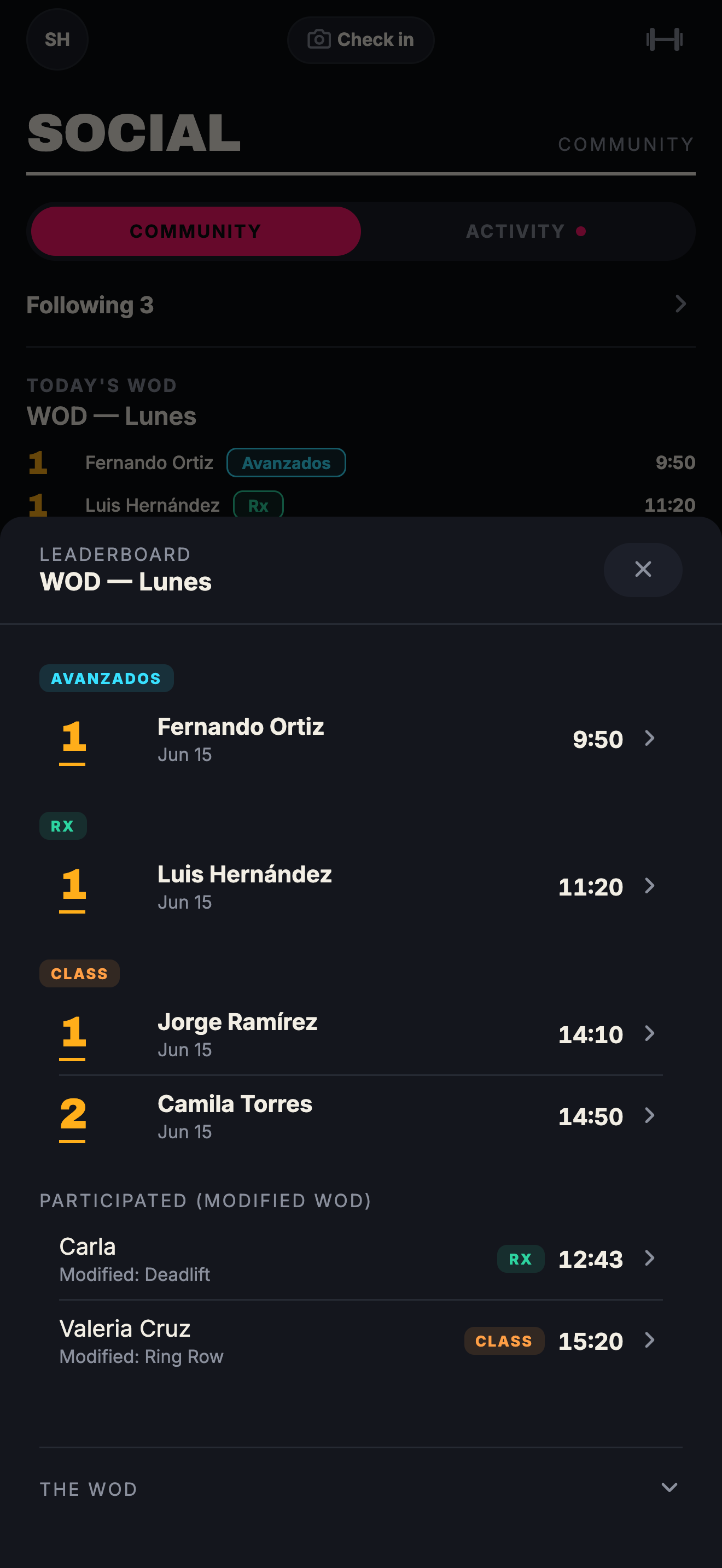Open Carla's modified Deadlift entry
722x1568 pixels.
360,1259
